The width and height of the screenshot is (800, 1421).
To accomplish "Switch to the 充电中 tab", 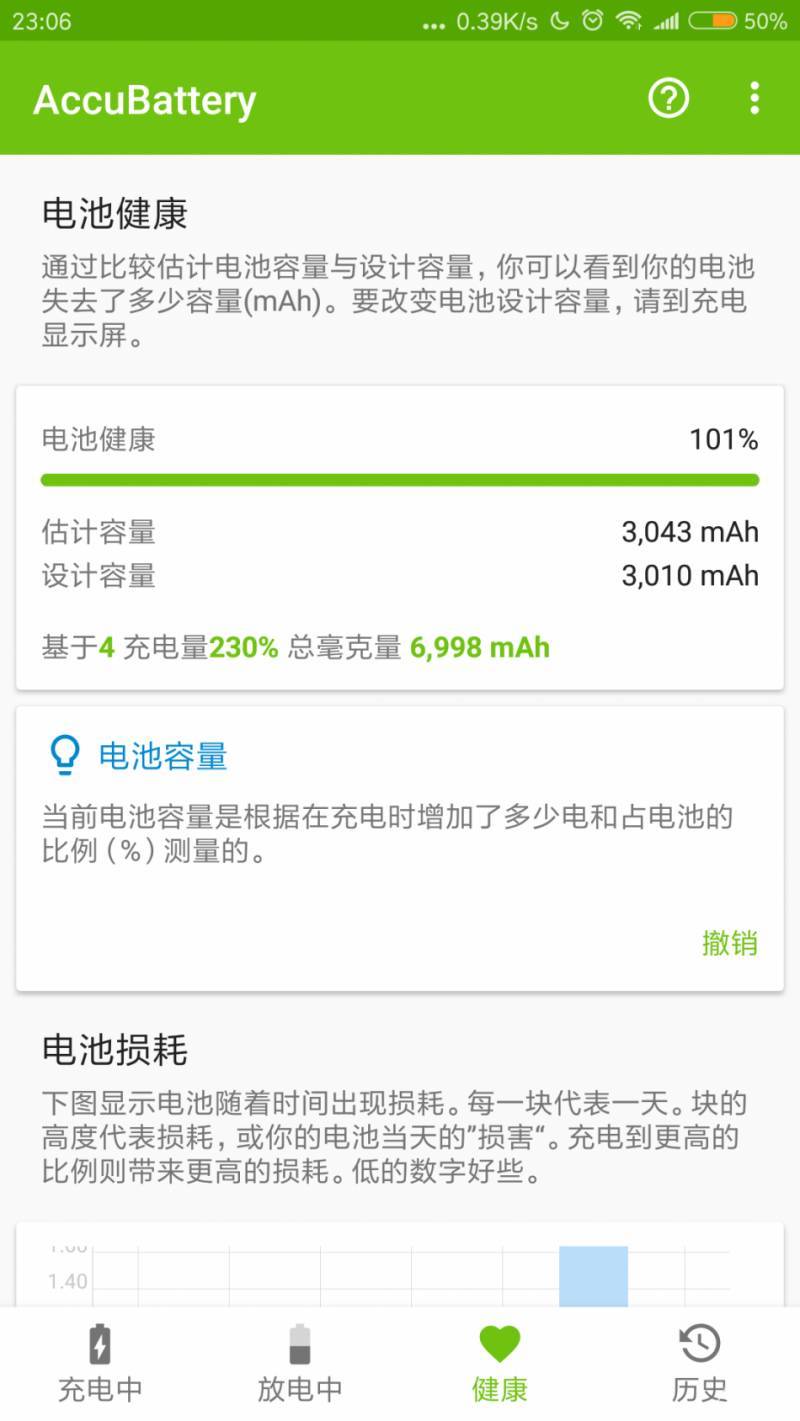I will click(x=100, y=1362).
